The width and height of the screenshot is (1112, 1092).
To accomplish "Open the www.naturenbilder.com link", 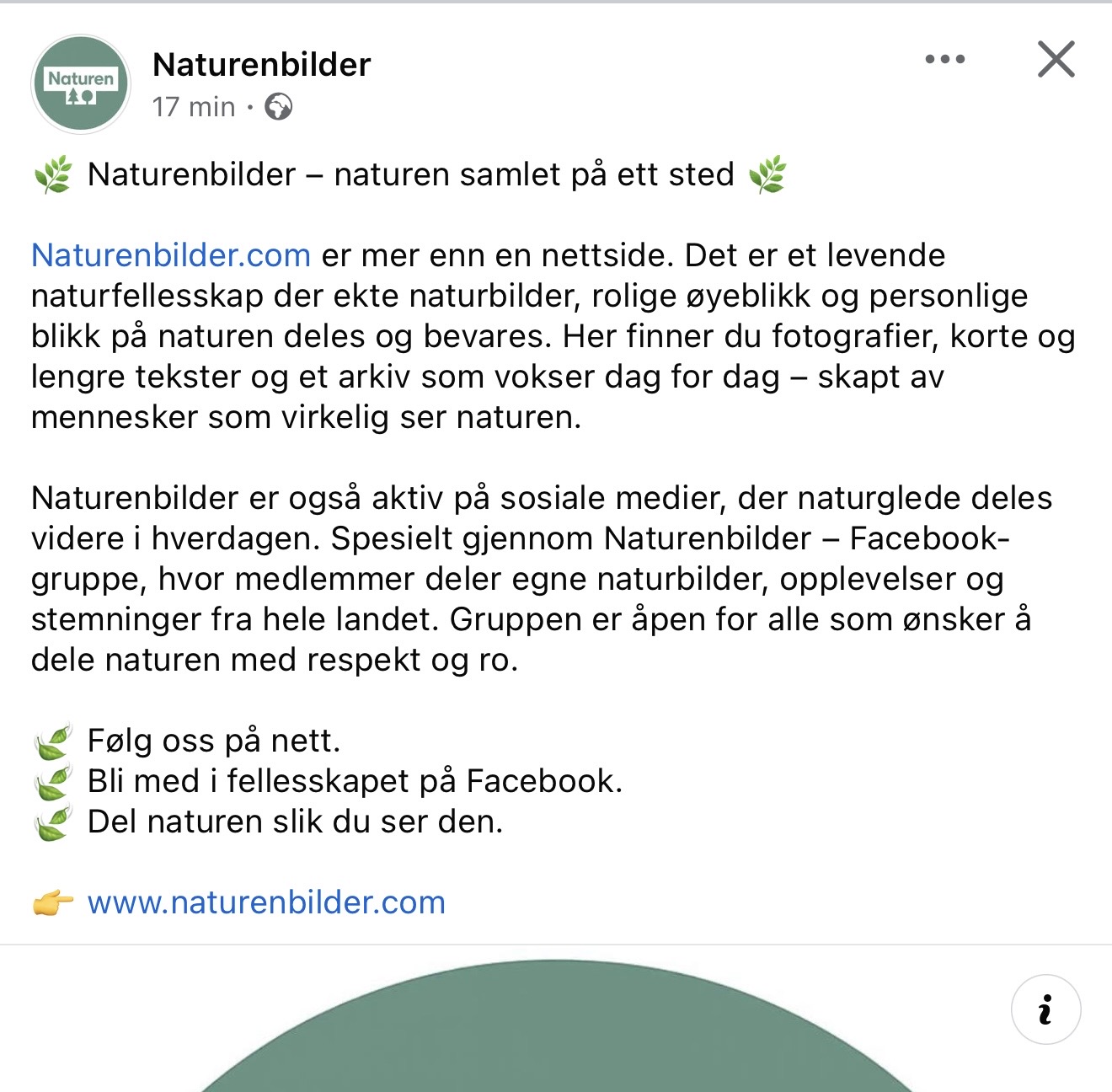I will click(x=266, y=902).
